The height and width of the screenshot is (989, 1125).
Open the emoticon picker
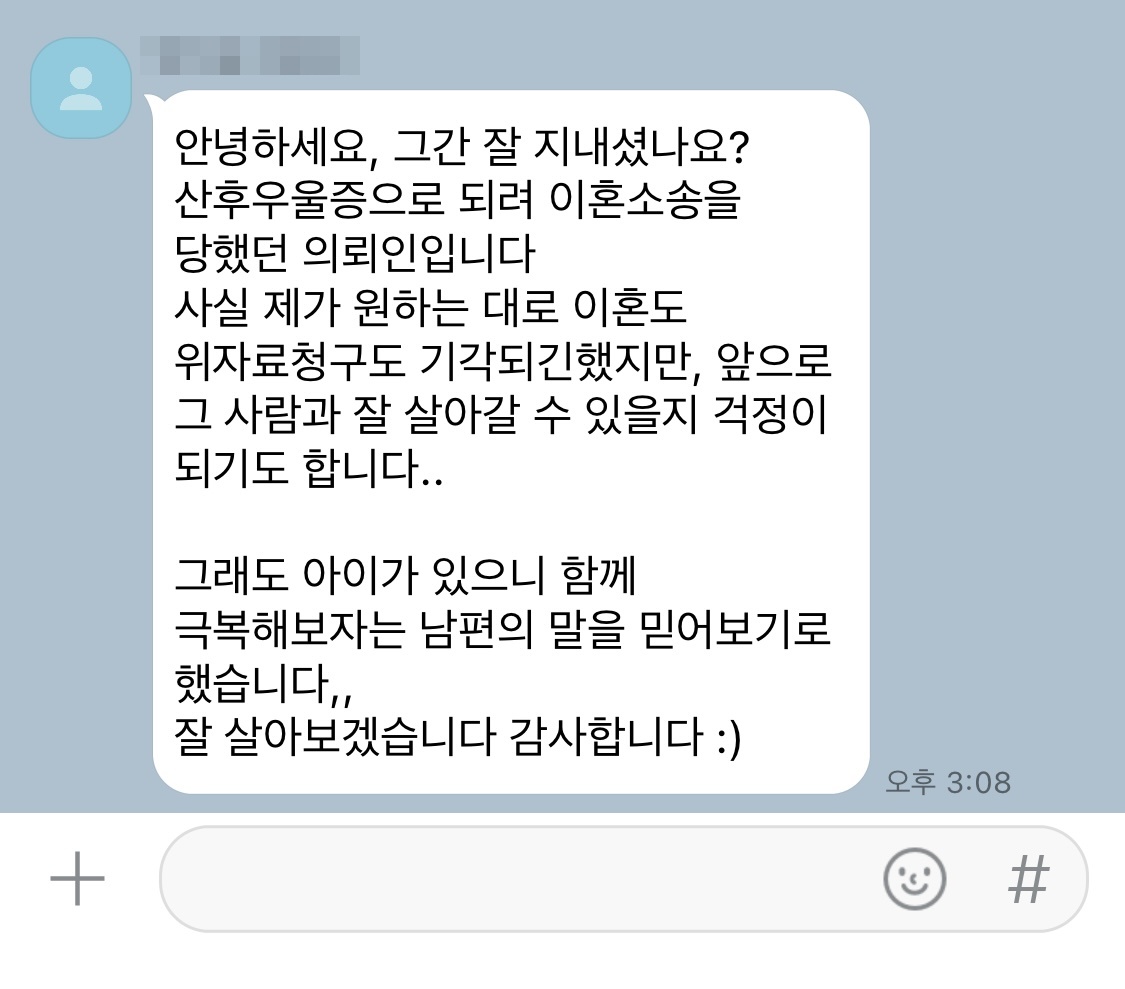914,879
